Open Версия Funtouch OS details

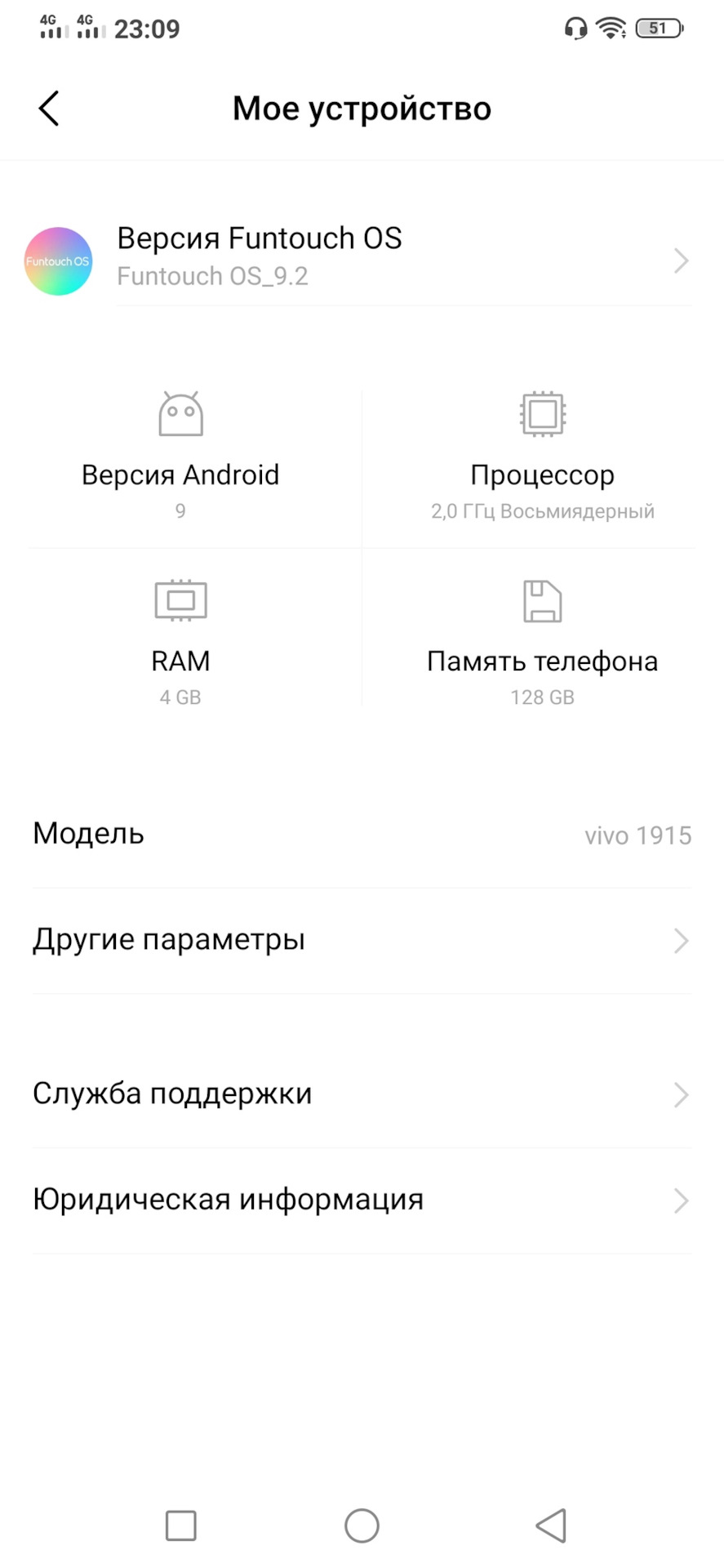(x=359, y=260)
